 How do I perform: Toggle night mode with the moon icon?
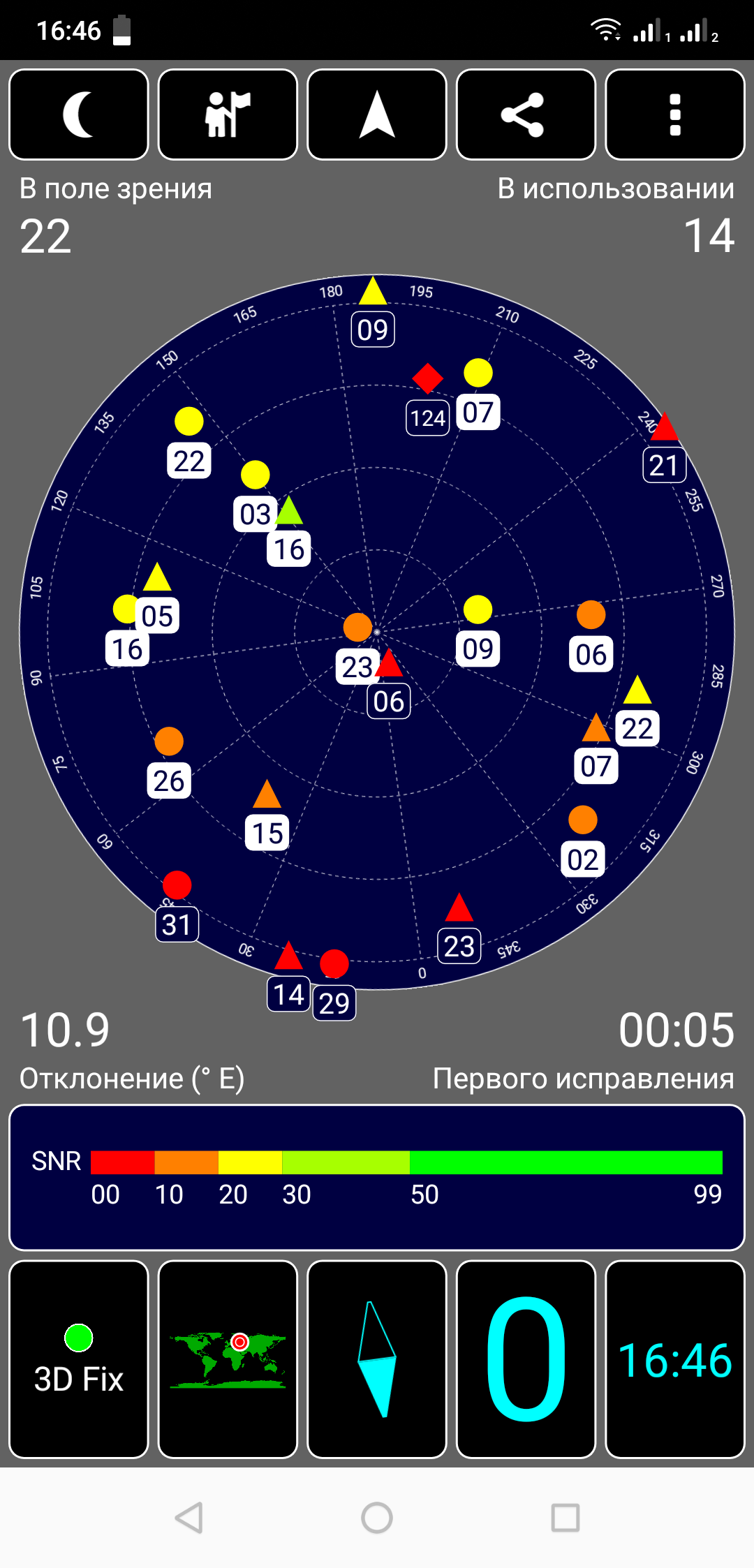click(x=79, y=114)
